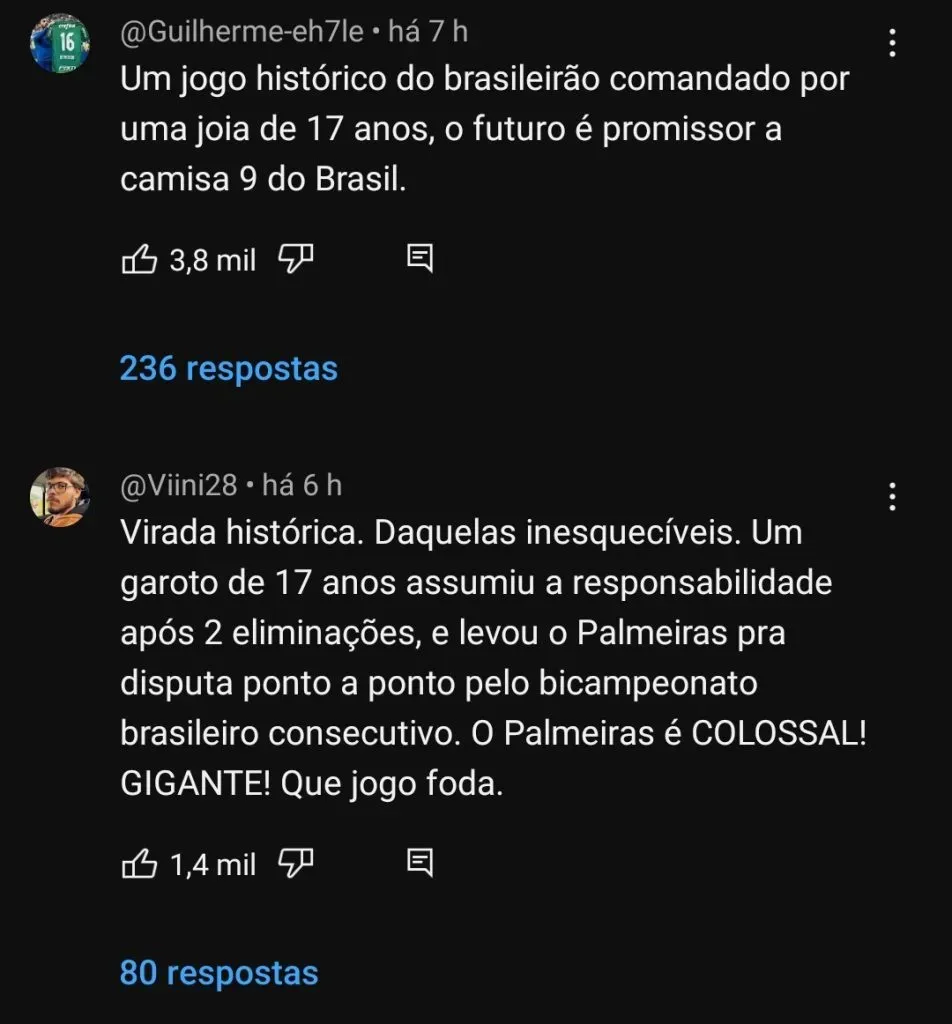This screenshot has width=952, height=1024.
Task: Expand the 236 respostas thread
Action: 228,368
